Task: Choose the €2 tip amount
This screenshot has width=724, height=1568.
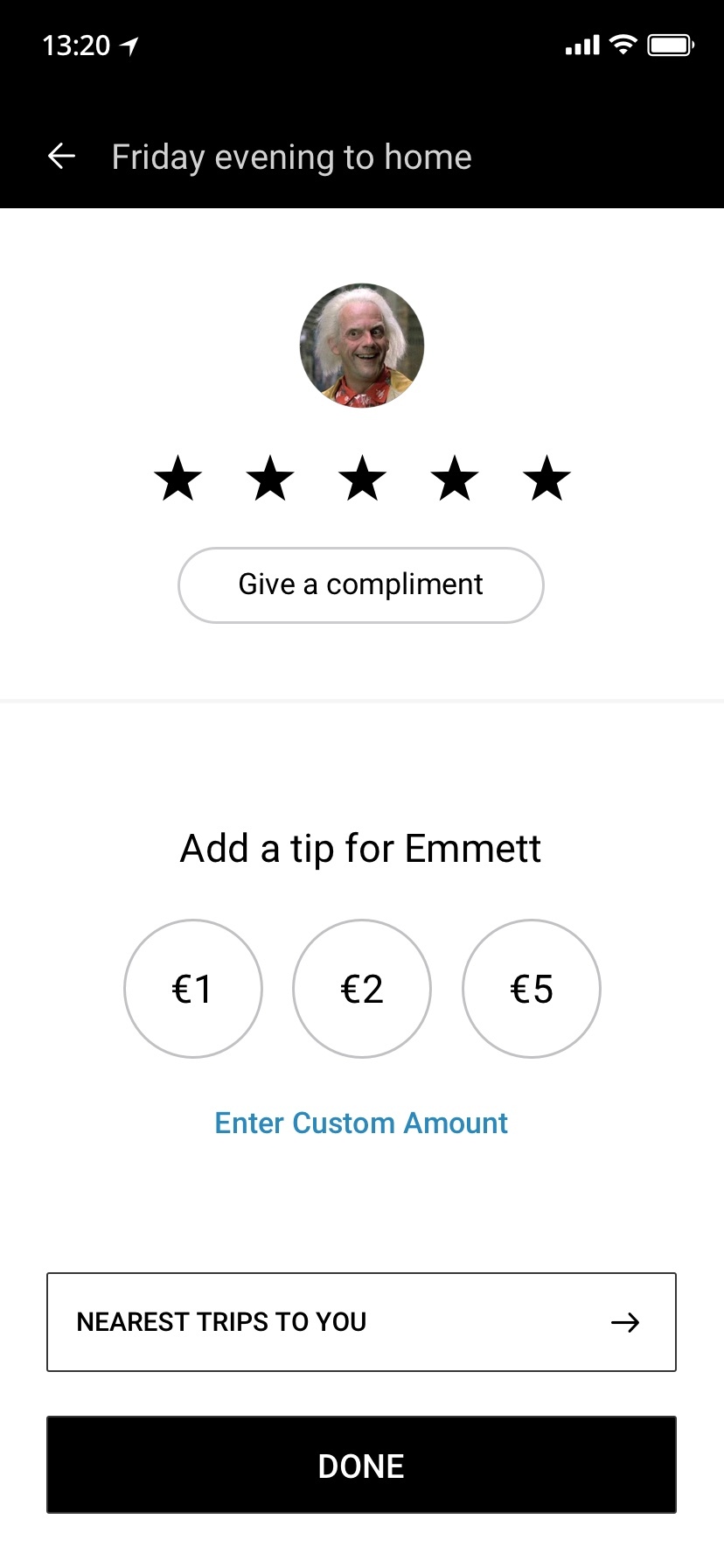Action: 362,989
